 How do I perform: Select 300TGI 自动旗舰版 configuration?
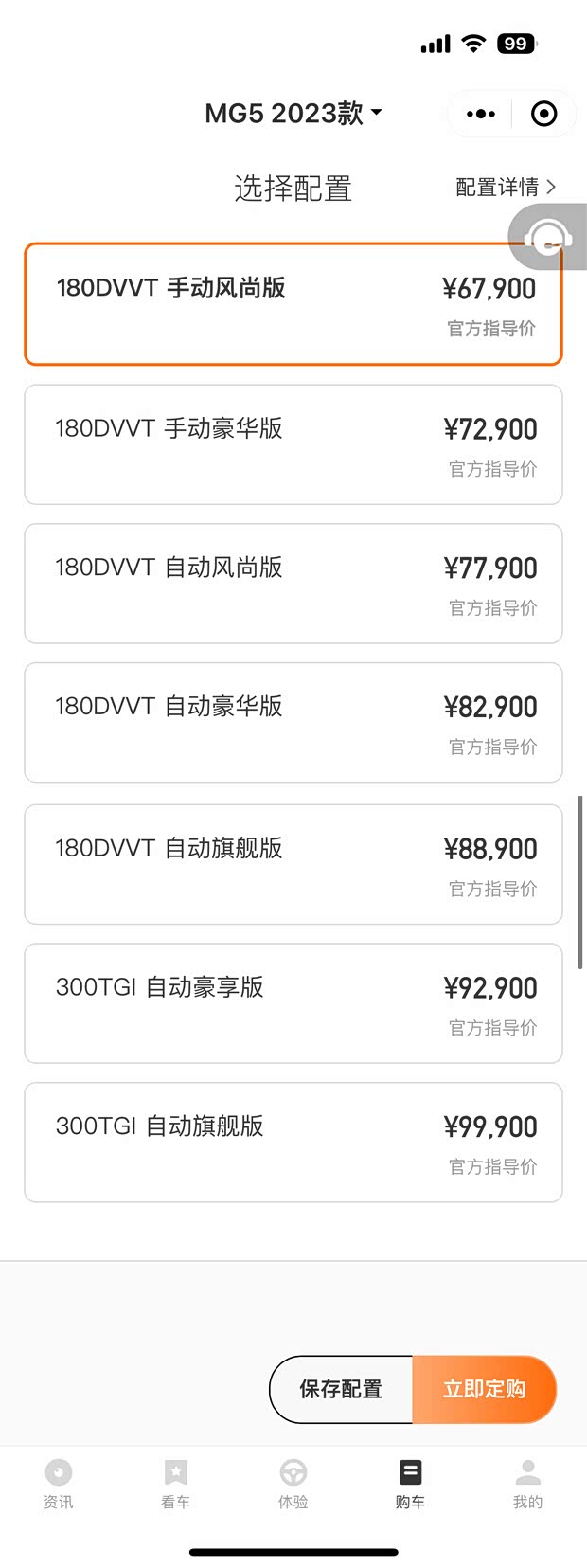(293, 1143)
